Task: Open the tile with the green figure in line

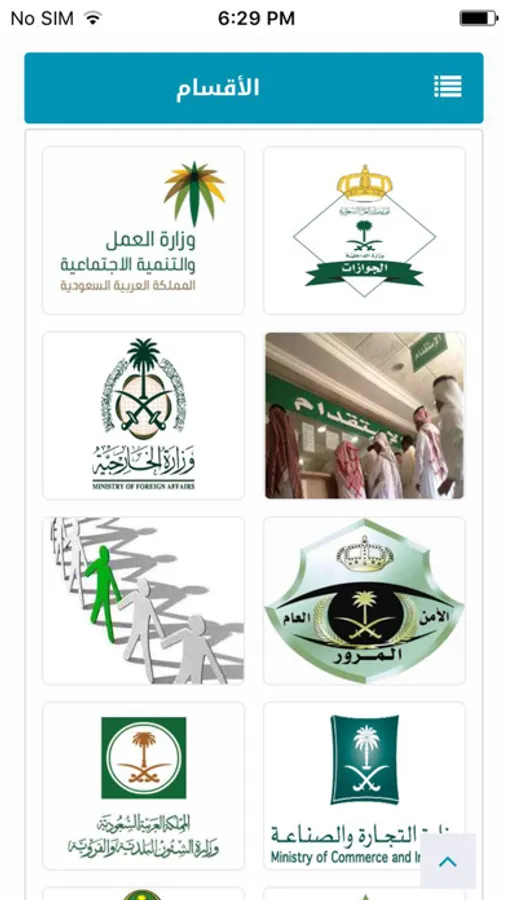Action: pyautogui.click(x=144, y=601)
